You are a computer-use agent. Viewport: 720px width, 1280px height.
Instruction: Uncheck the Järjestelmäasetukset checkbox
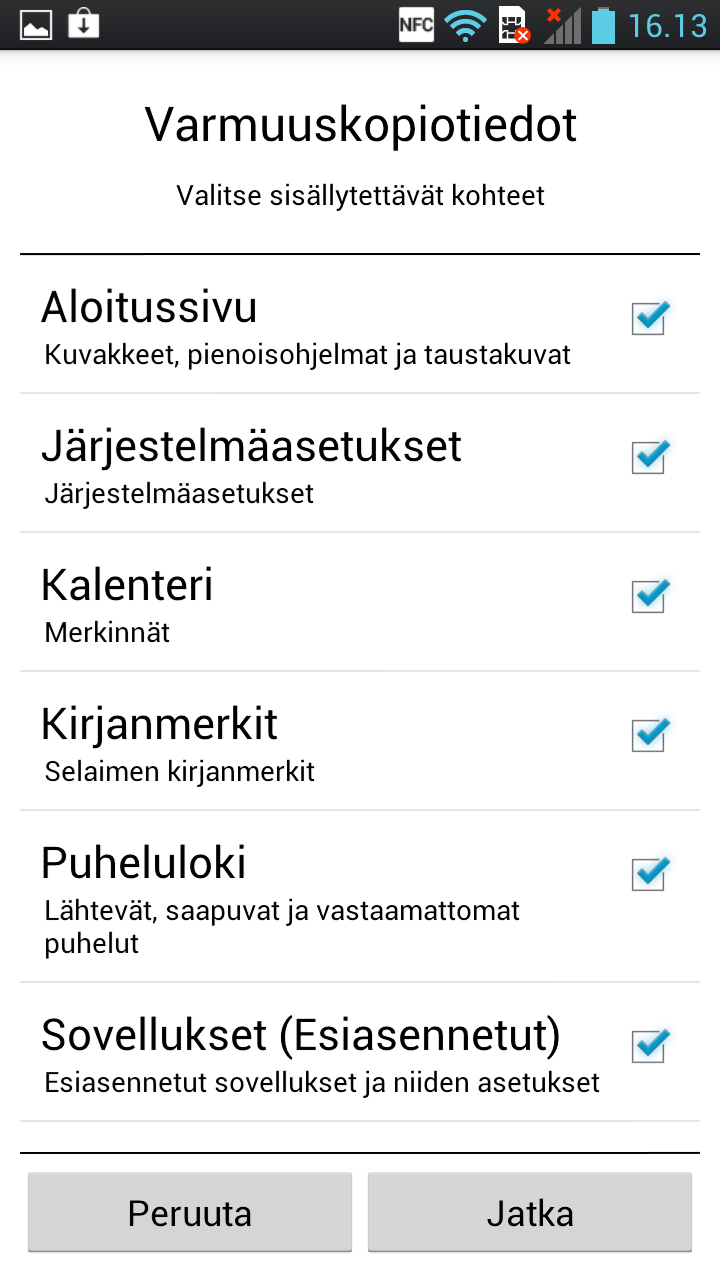(x=649, y=458)
